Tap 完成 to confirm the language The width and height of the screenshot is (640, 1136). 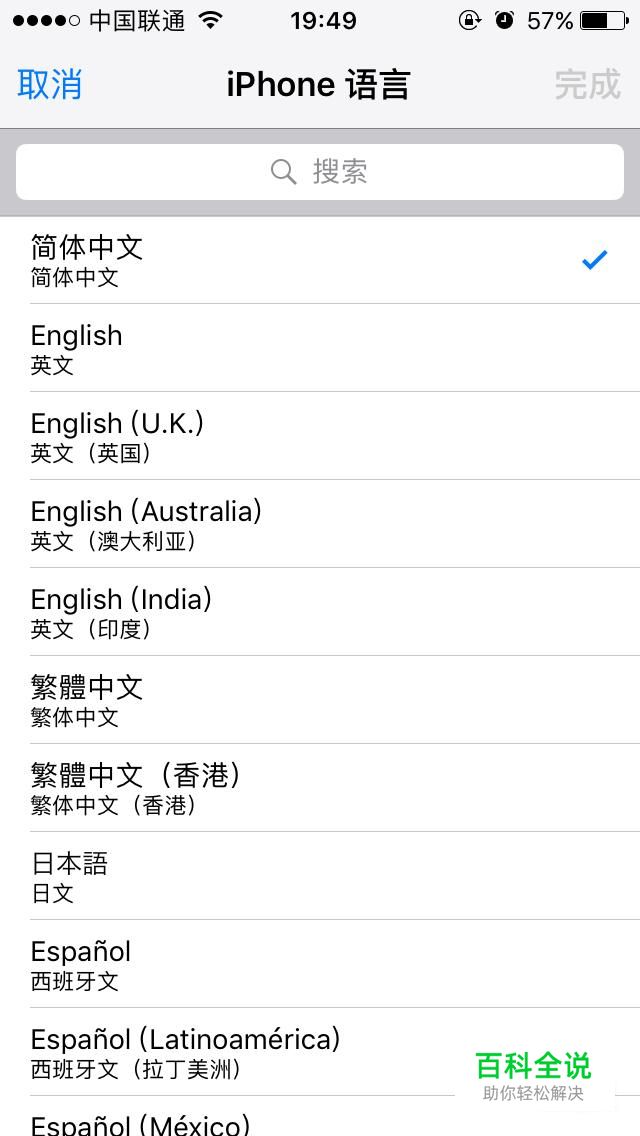[x=588, y=84]
